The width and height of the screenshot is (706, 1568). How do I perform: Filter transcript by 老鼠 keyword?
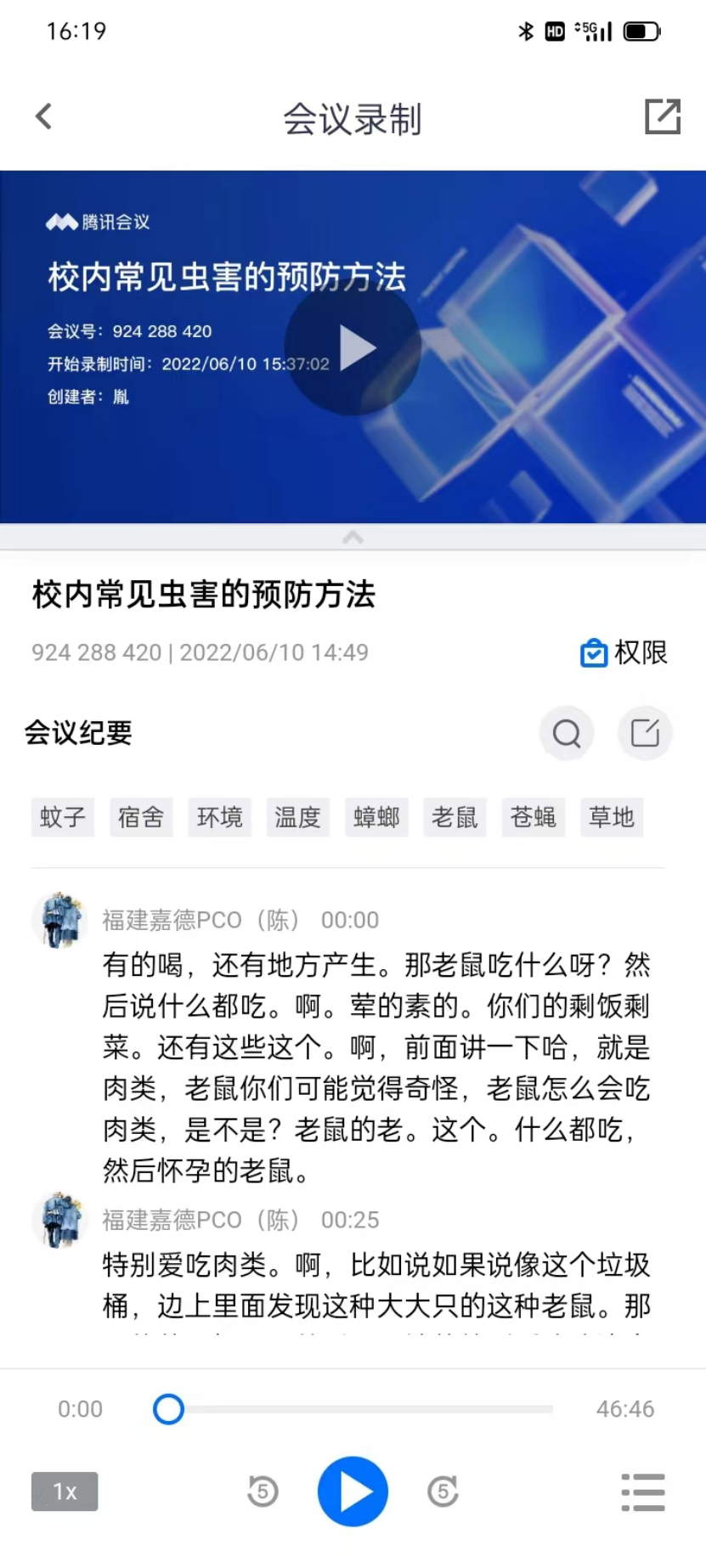click(455, 817)
